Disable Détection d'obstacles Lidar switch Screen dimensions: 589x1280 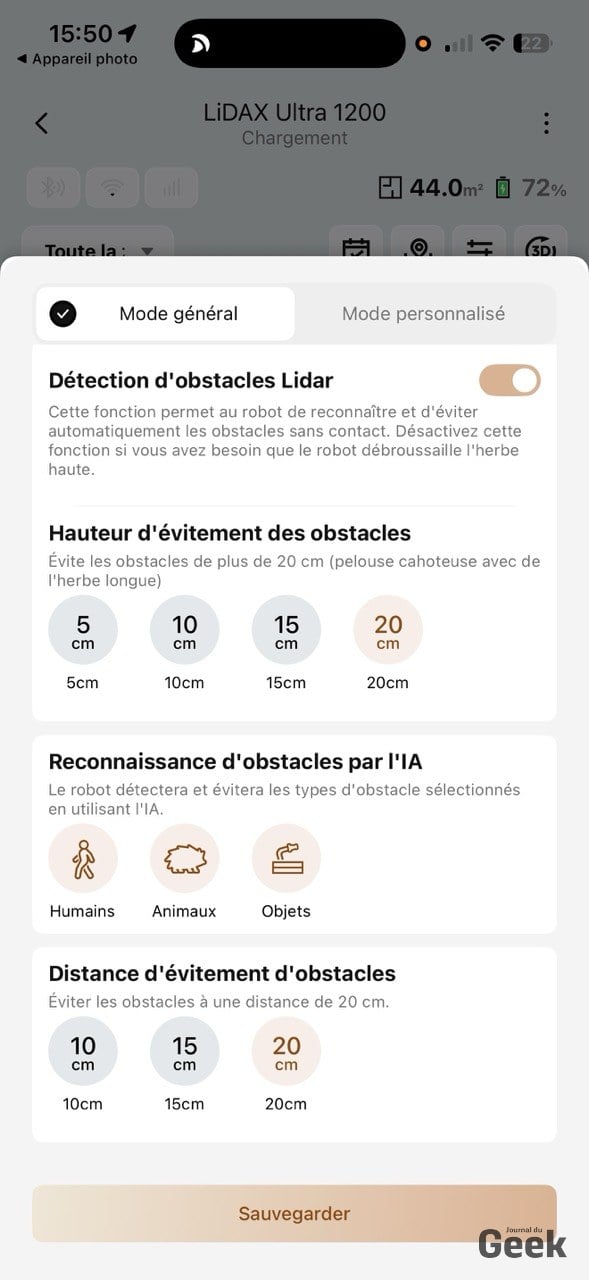pyautogui.click(x=510, y=380)
